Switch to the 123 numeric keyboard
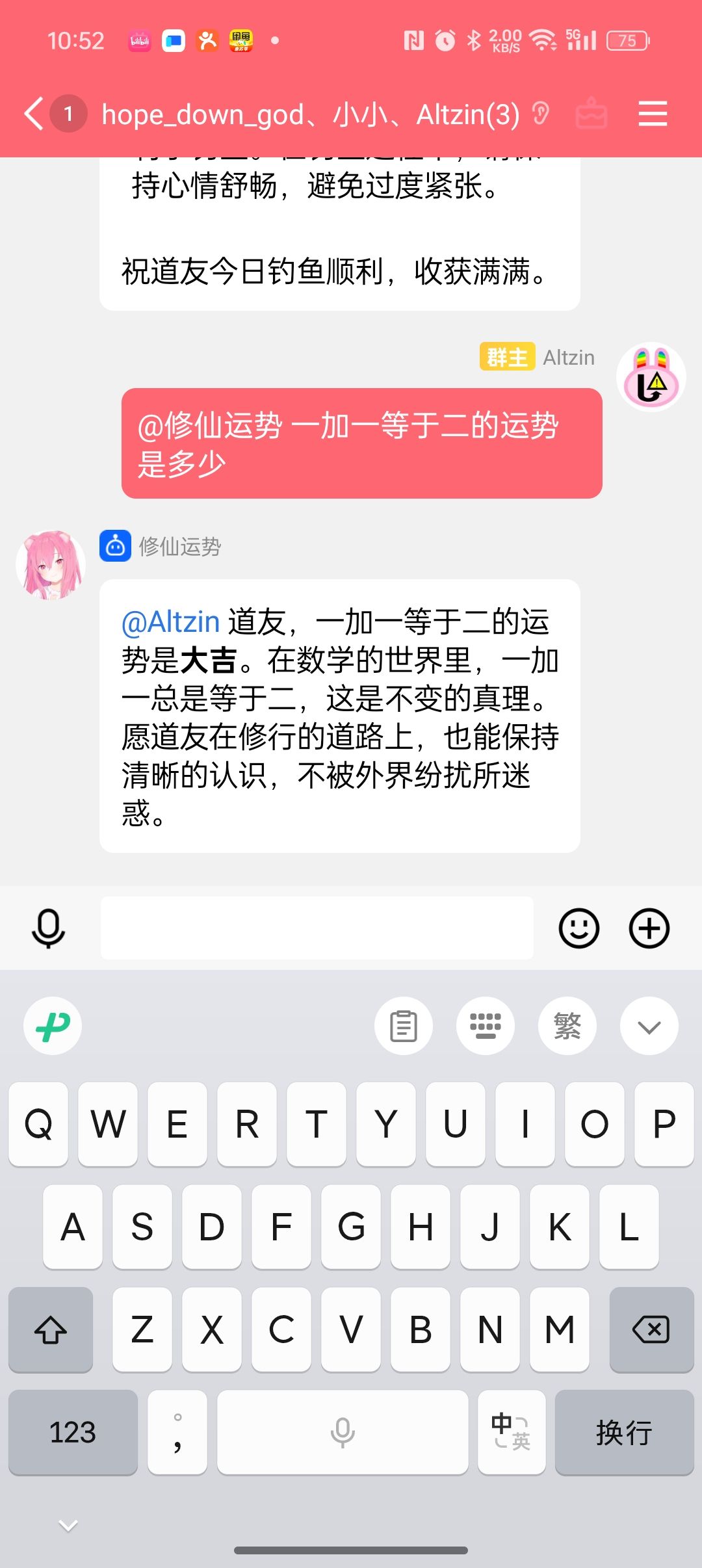The width and height of the screenshot is (702, 1568). click(x=73, y=1432)
